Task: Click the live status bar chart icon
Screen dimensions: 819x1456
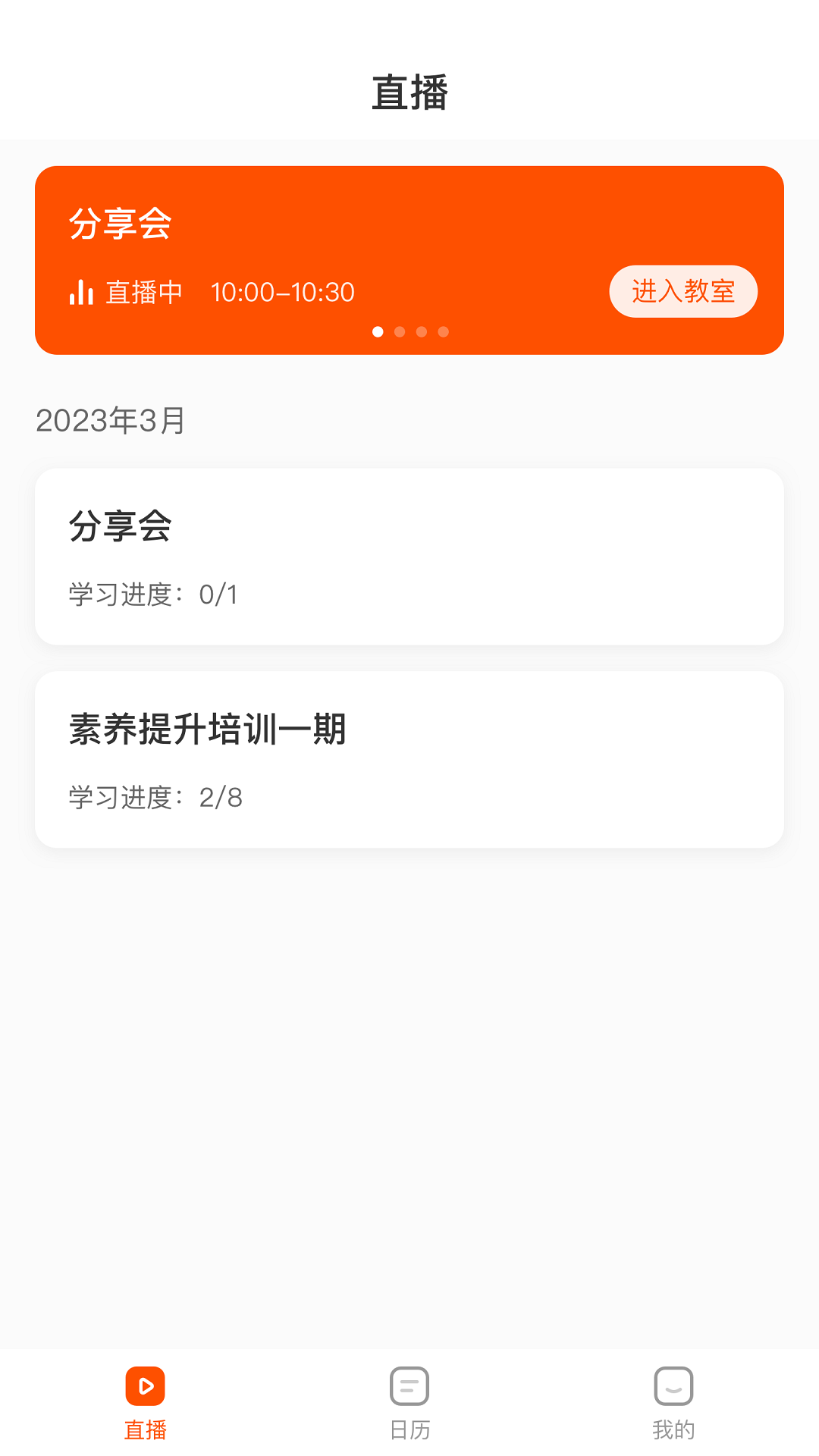Action: (x=80, y=291)
